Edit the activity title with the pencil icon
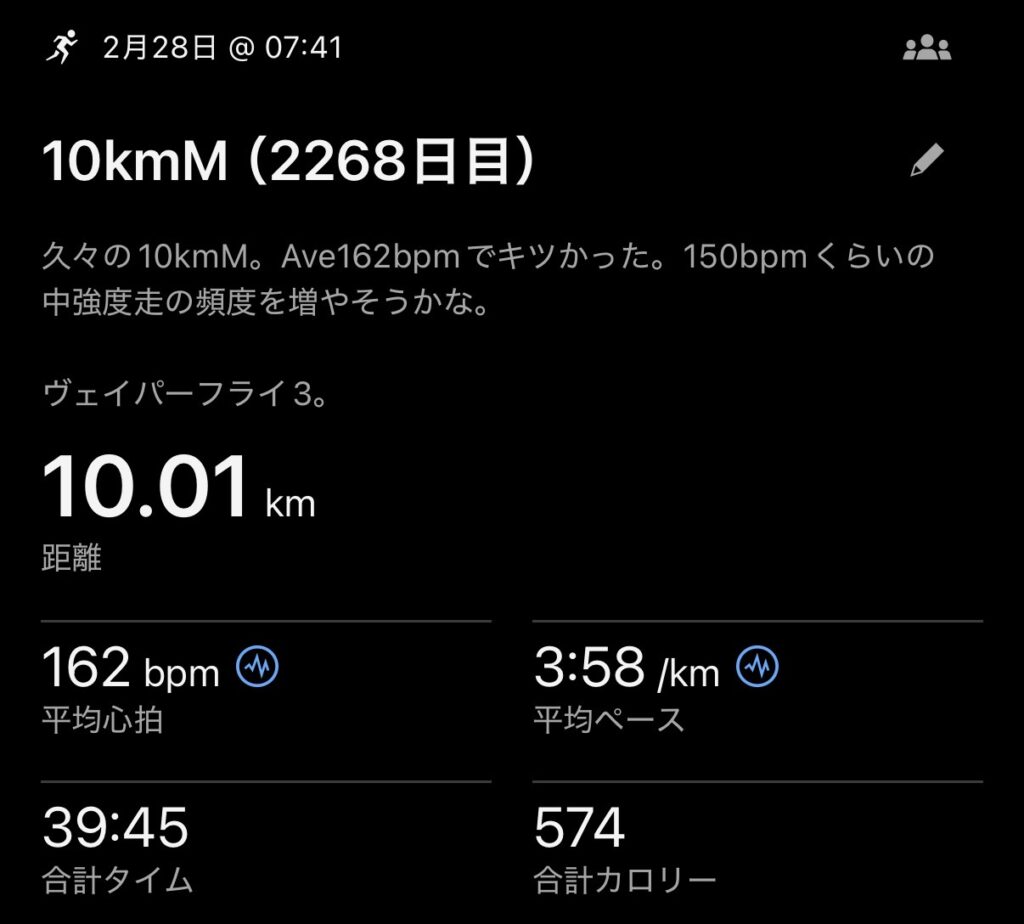1024x924 pixels. 926,161
